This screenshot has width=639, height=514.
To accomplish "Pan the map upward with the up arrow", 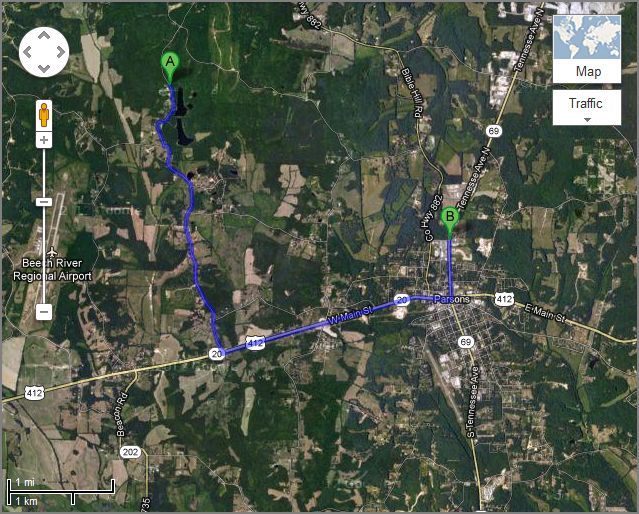I will point(44,33).
